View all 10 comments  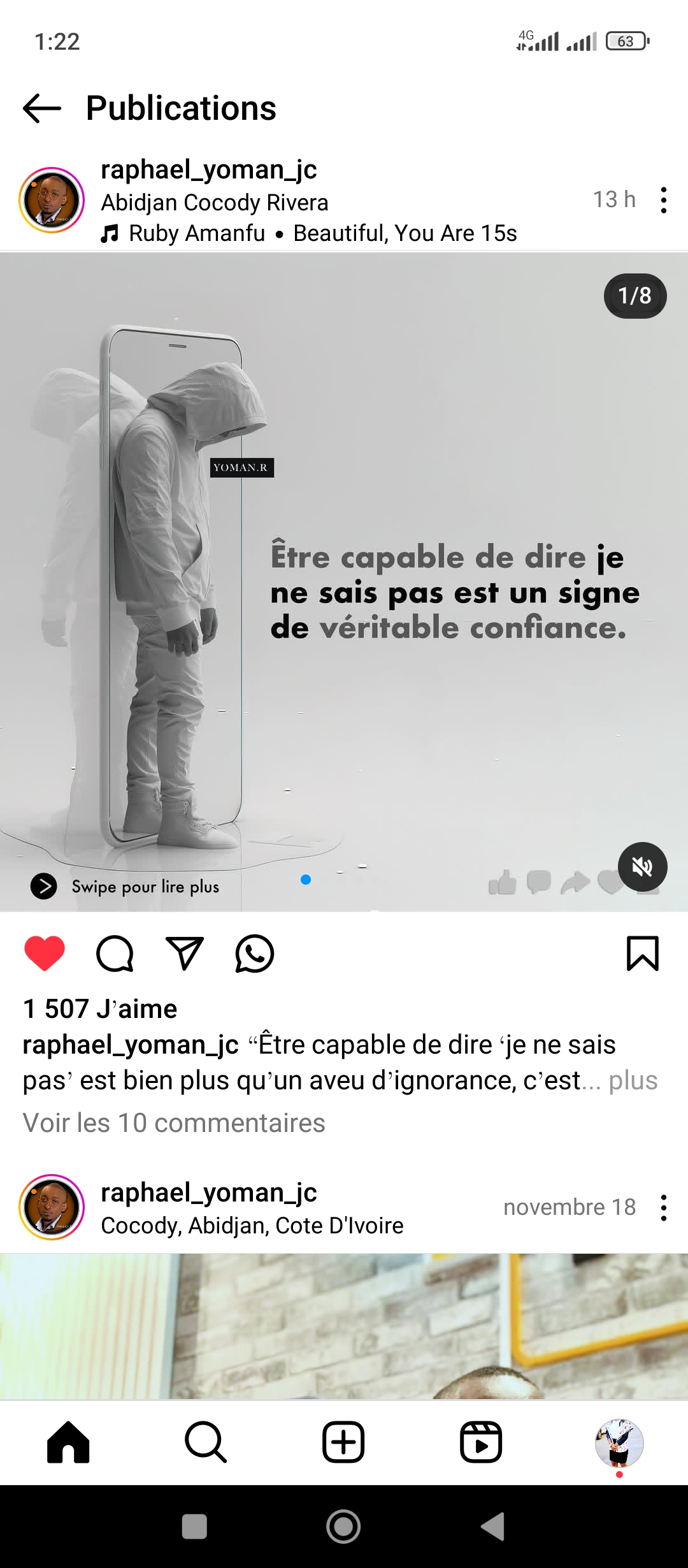[x=174, y=1123]
